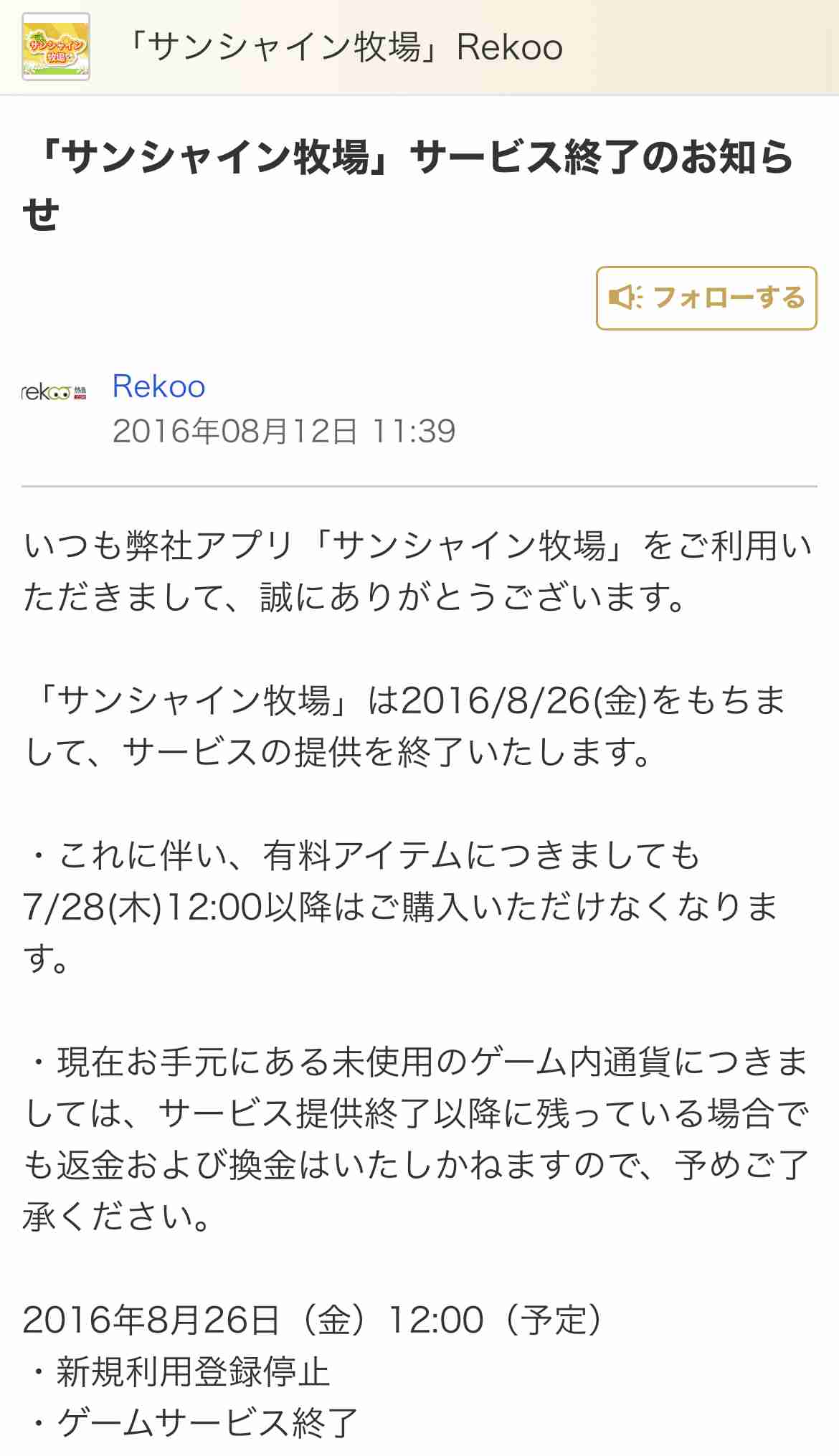
Task: Open the サンシャイン牧場 Rekoo header banner
Action: click(x=419, y=47)
